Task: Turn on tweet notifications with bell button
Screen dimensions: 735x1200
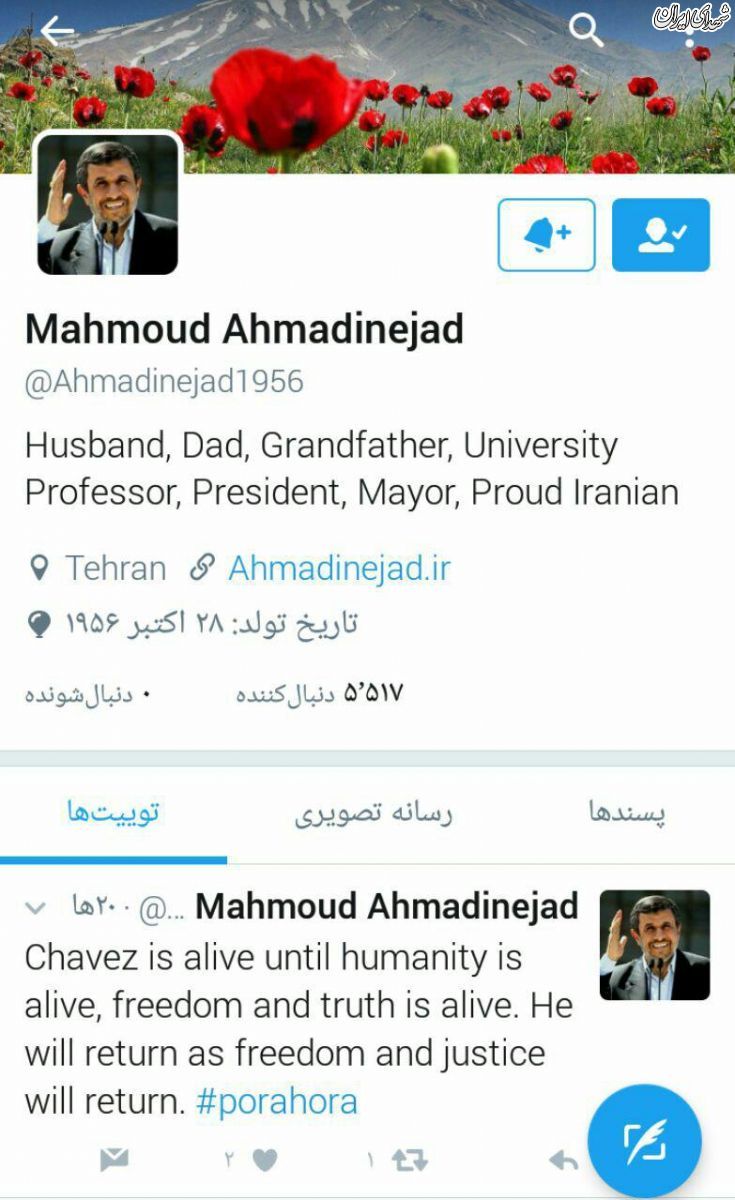Action: coord(546,235)
